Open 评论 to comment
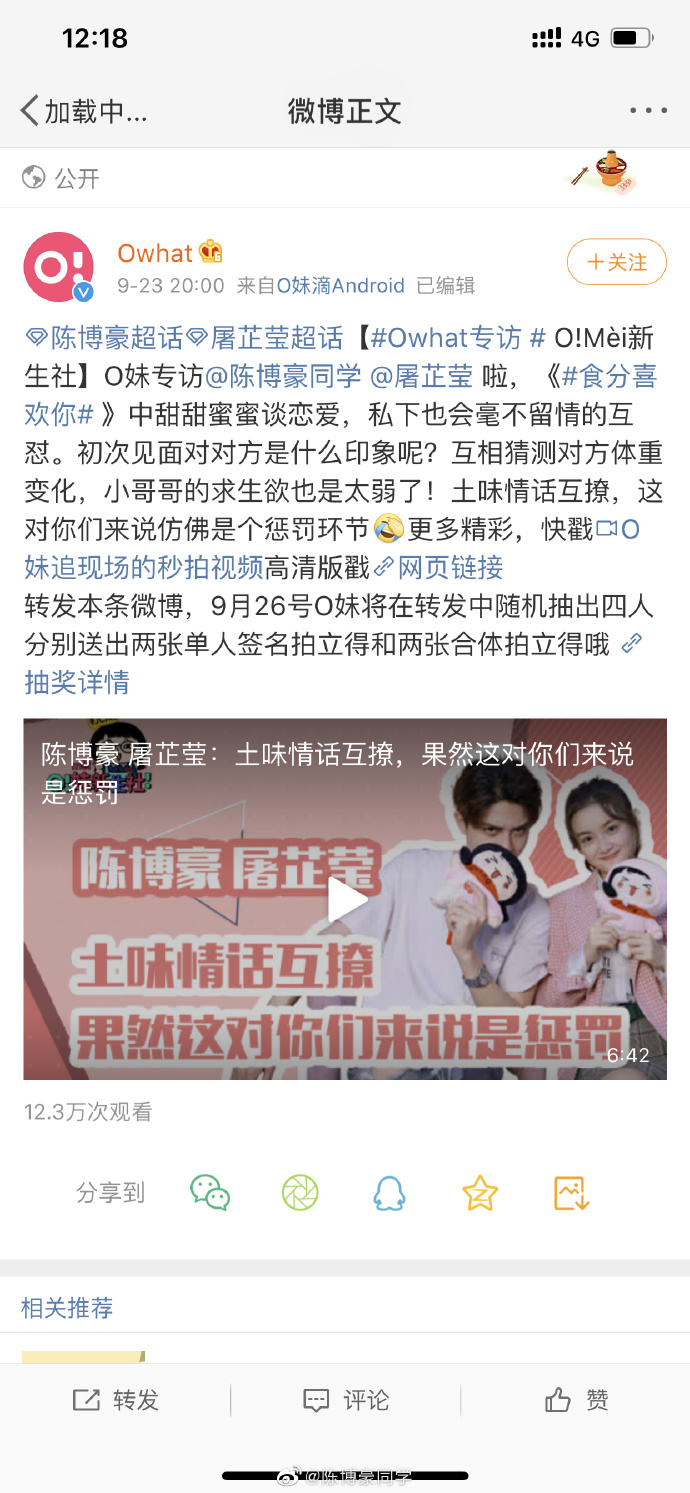Screen dimensions: 690x1493 (x=346, y=1400)
